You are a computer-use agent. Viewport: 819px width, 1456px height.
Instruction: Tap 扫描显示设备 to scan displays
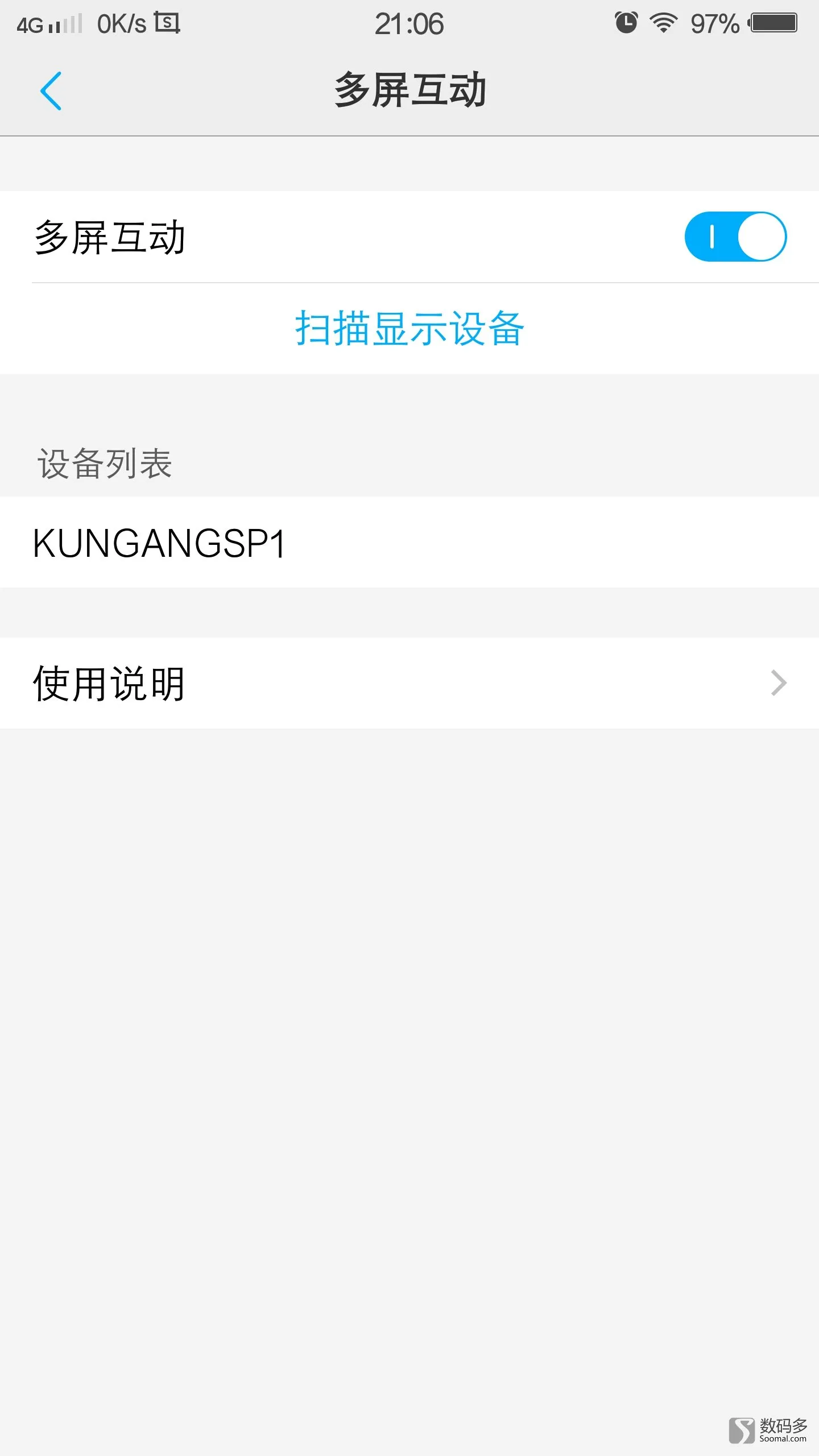pyautogui.click(x=409, y=328)
